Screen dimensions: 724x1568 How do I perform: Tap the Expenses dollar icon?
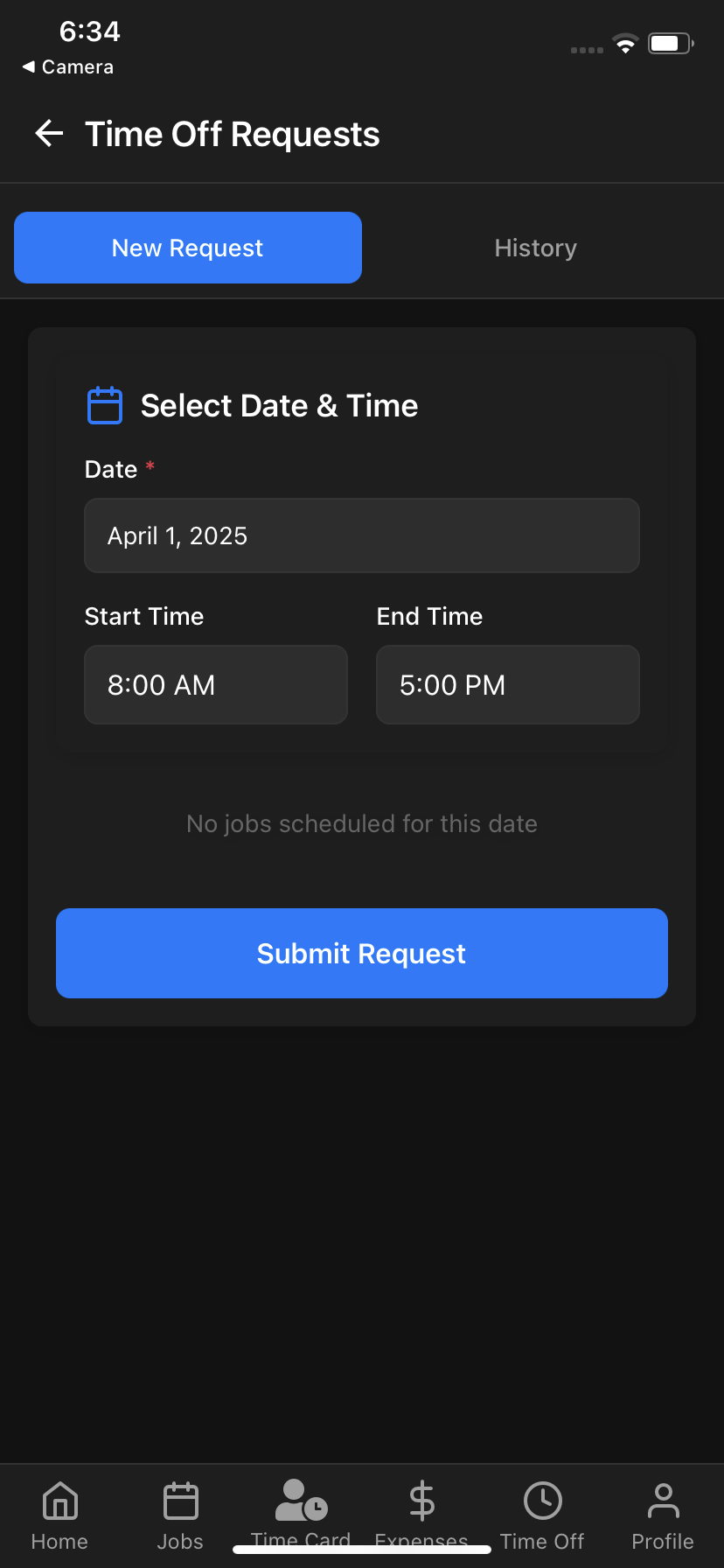pos(421,1500)
